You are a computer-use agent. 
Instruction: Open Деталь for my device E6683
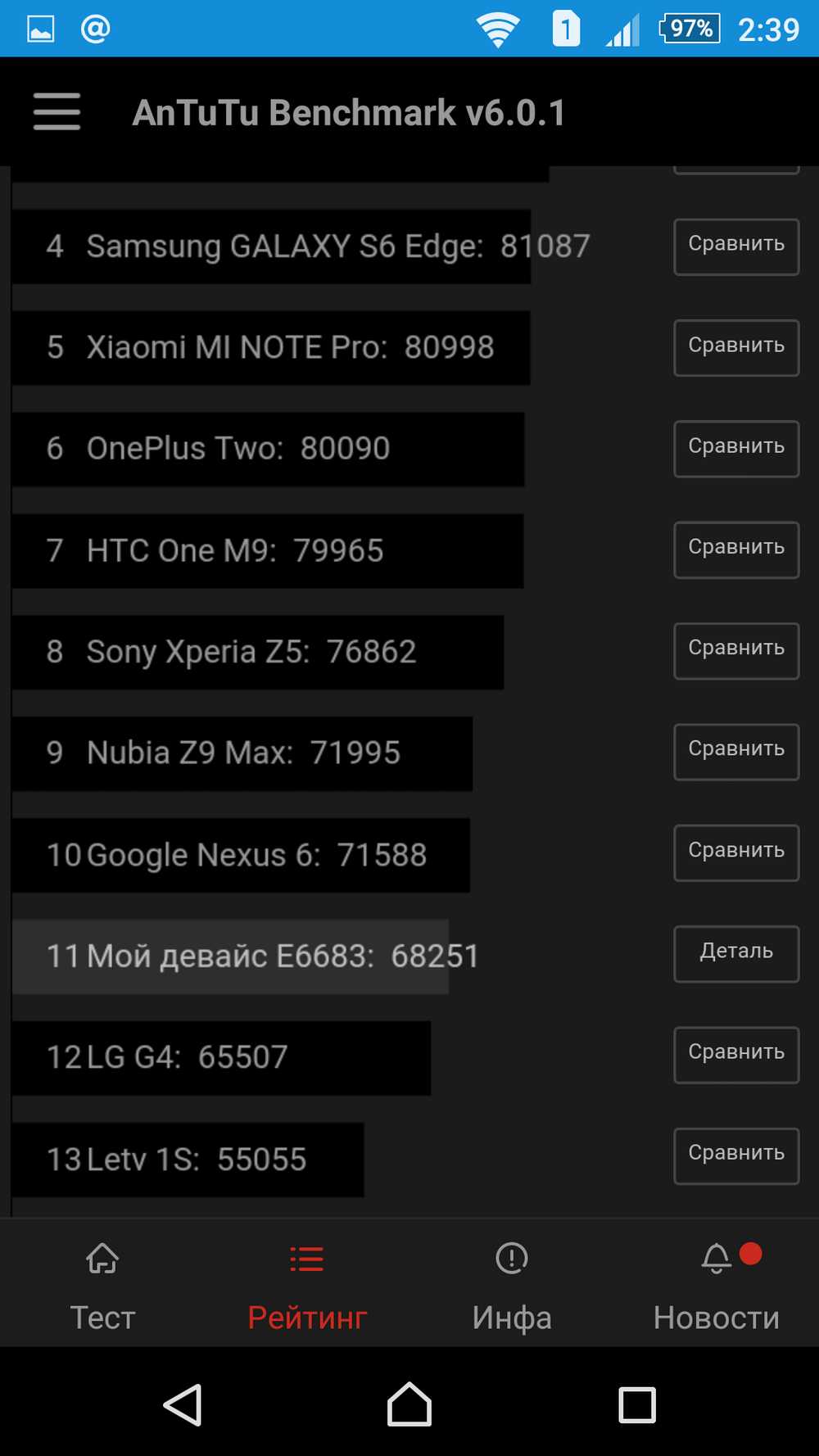click(x=736, y=954)
